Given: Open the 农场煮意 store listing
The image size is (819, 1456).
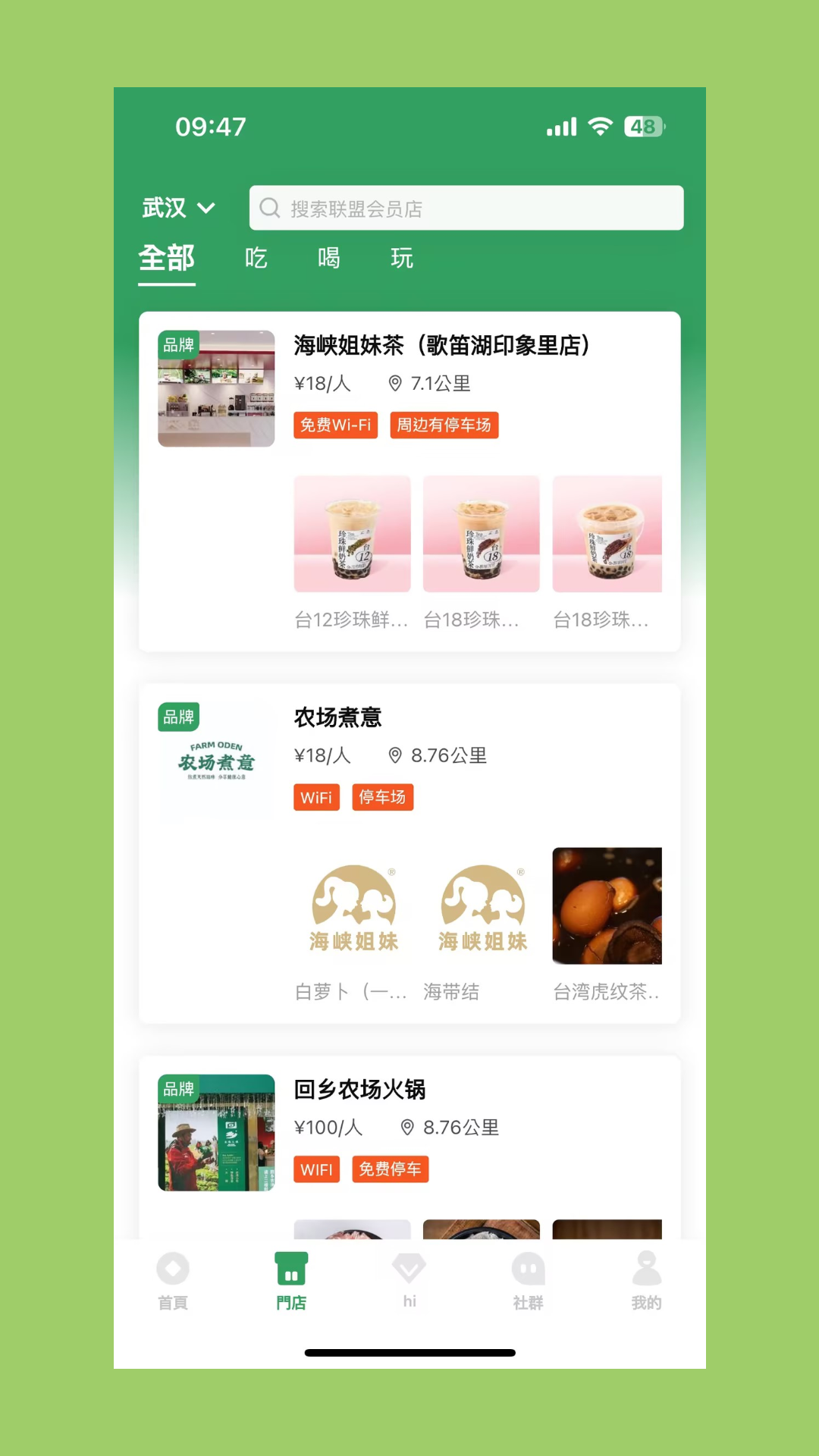Looking at the screenshot, I should click(338, 717).
